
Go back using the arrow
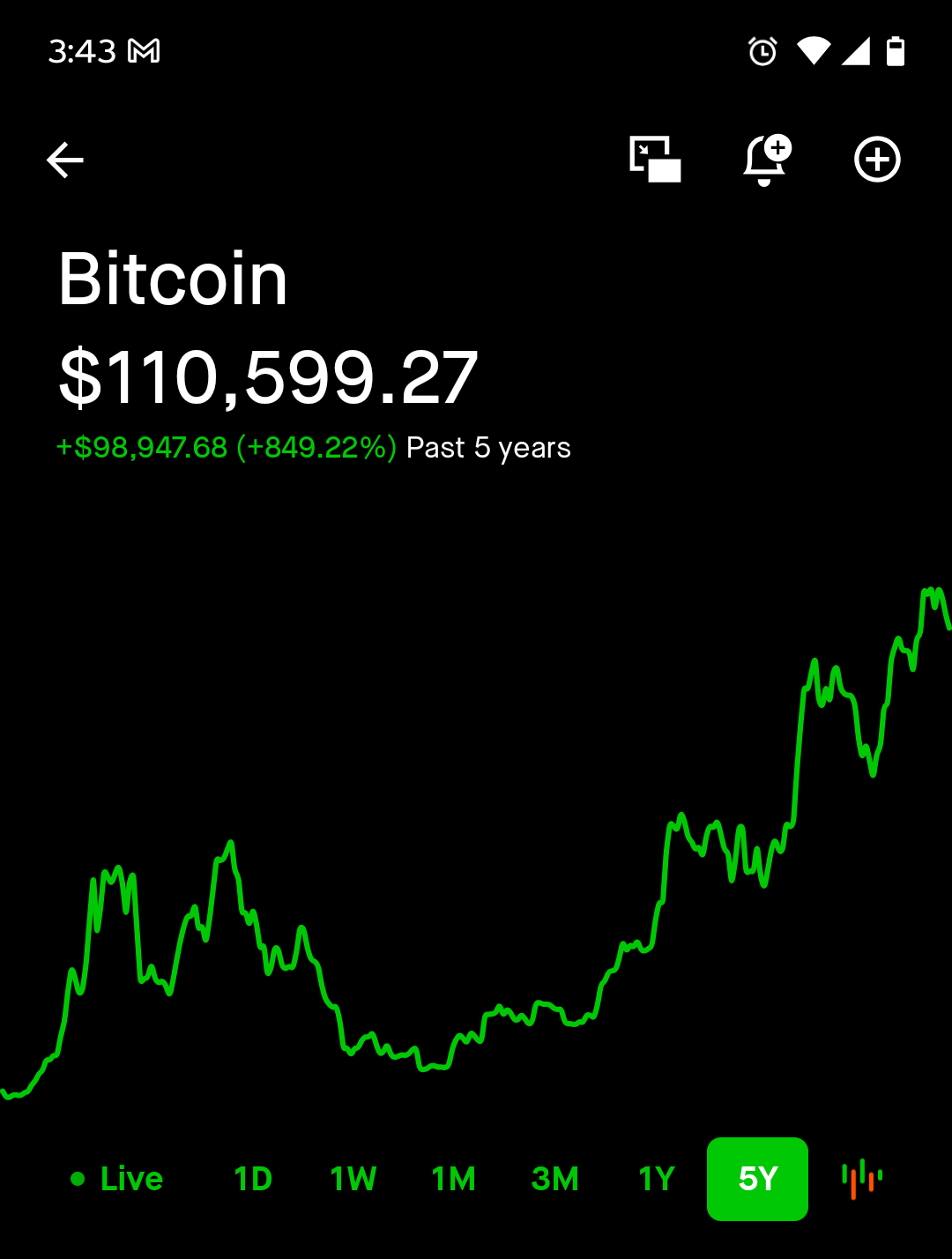click(x=65, y=160)
